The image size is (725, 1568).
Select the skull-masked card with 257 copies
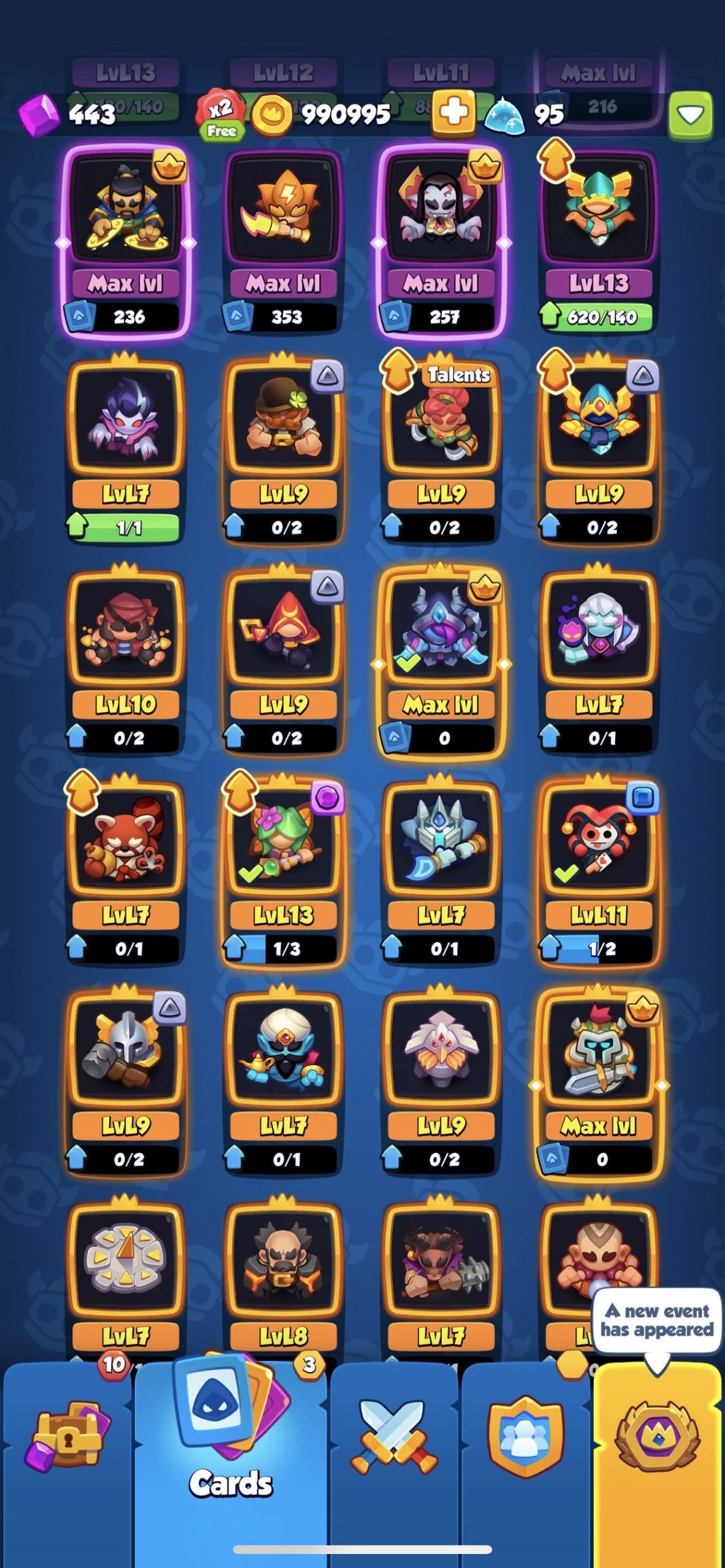441,242
